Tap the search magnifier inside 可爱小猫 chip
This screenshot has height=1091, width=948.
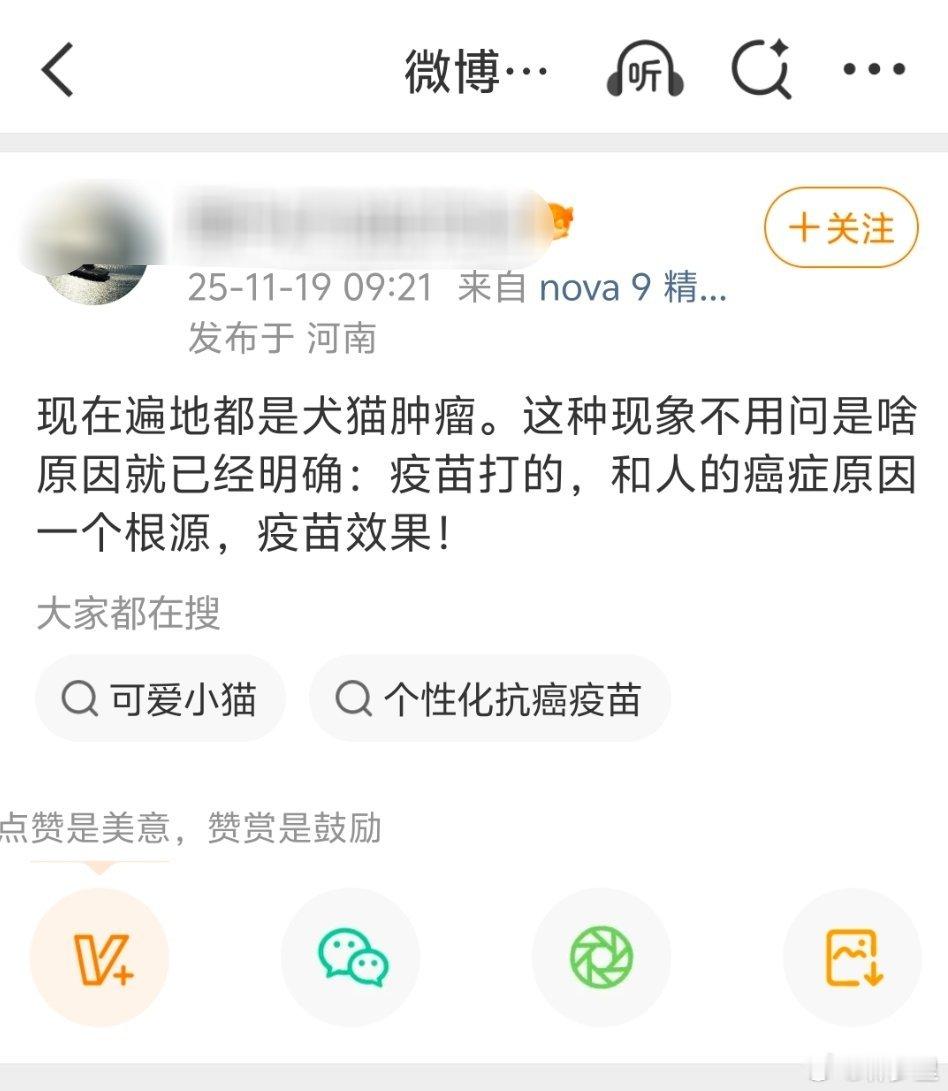click(79, 699)
